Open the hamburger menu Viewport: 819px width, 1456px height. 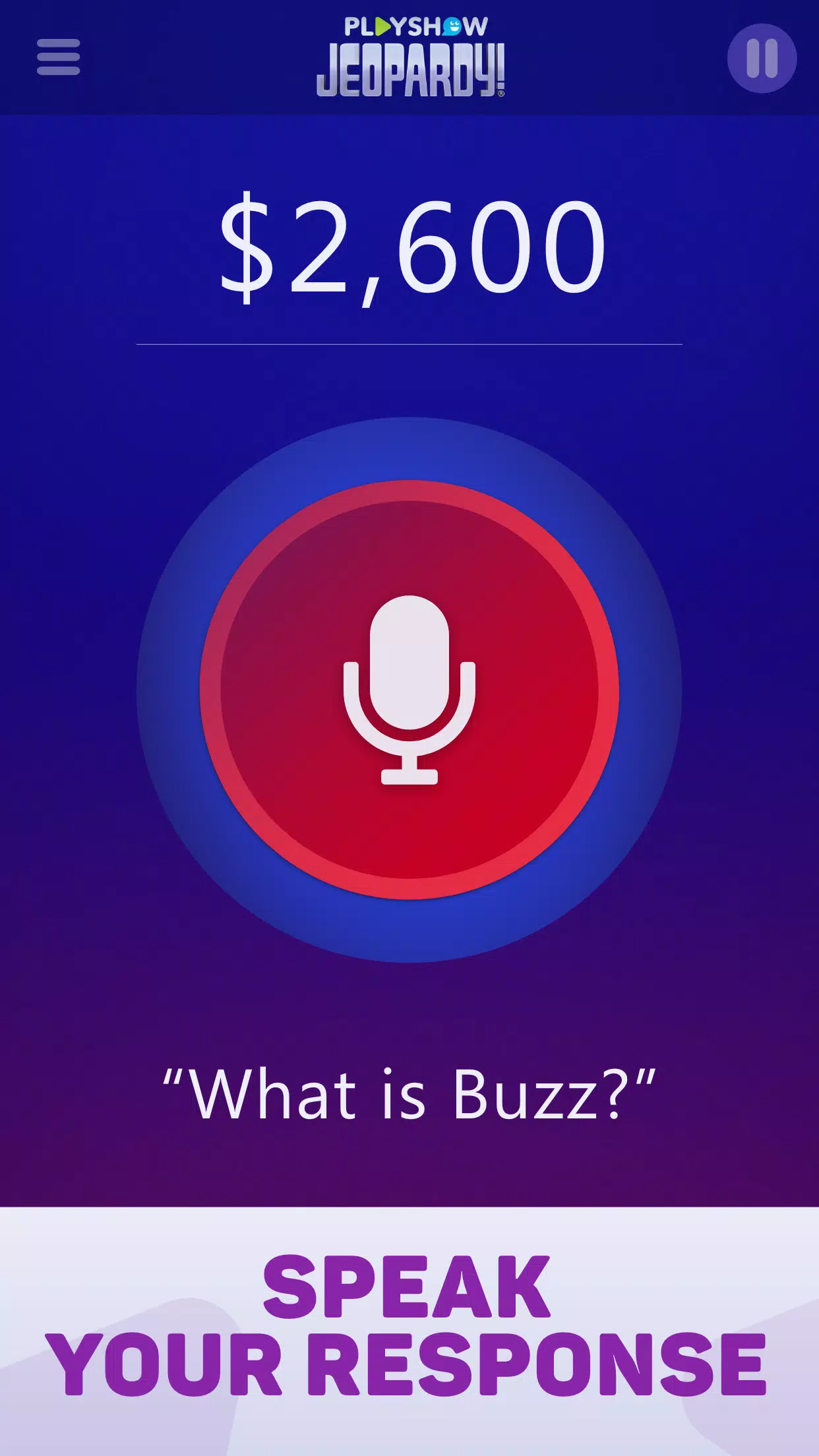point(58,57)
